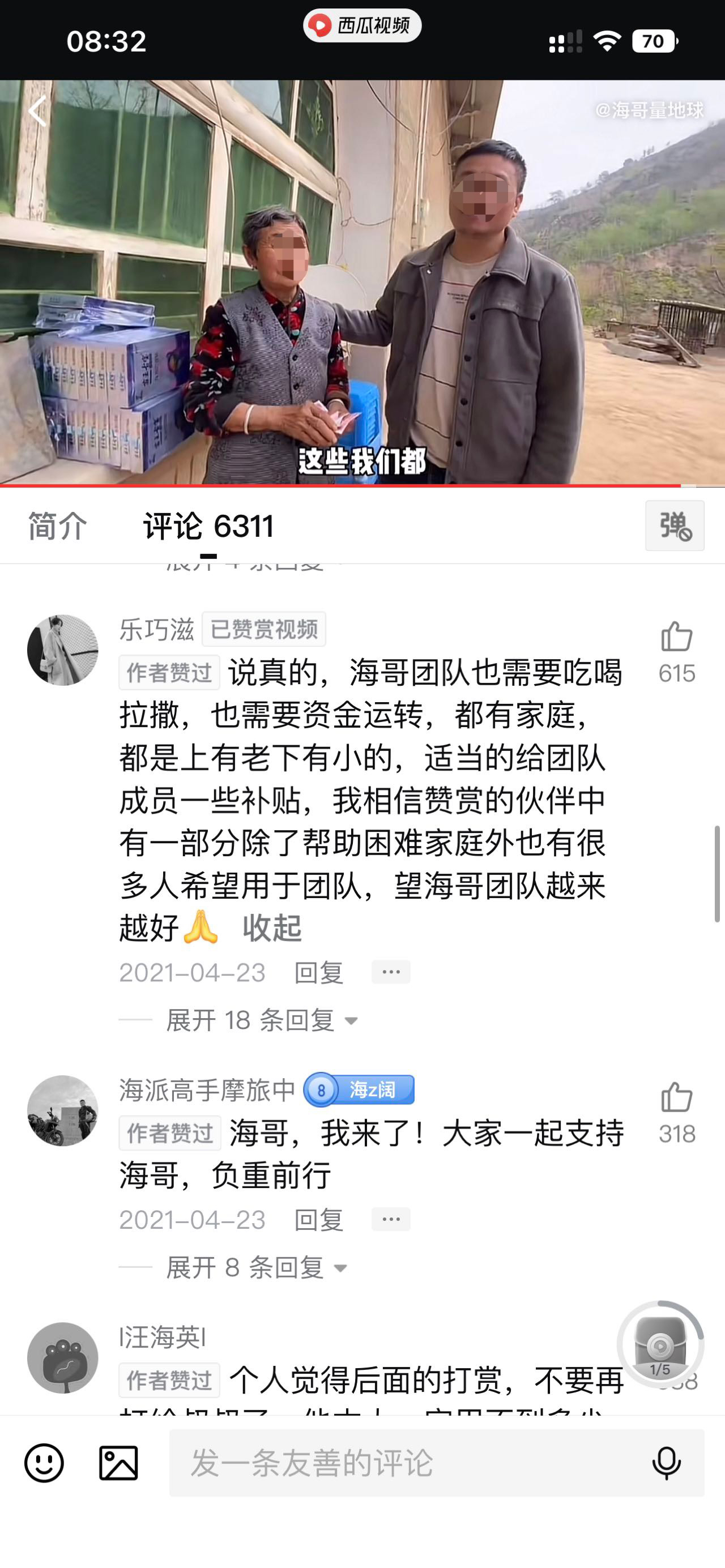View |汪海英|'s profile avatar

click(x=63, y=1358)
